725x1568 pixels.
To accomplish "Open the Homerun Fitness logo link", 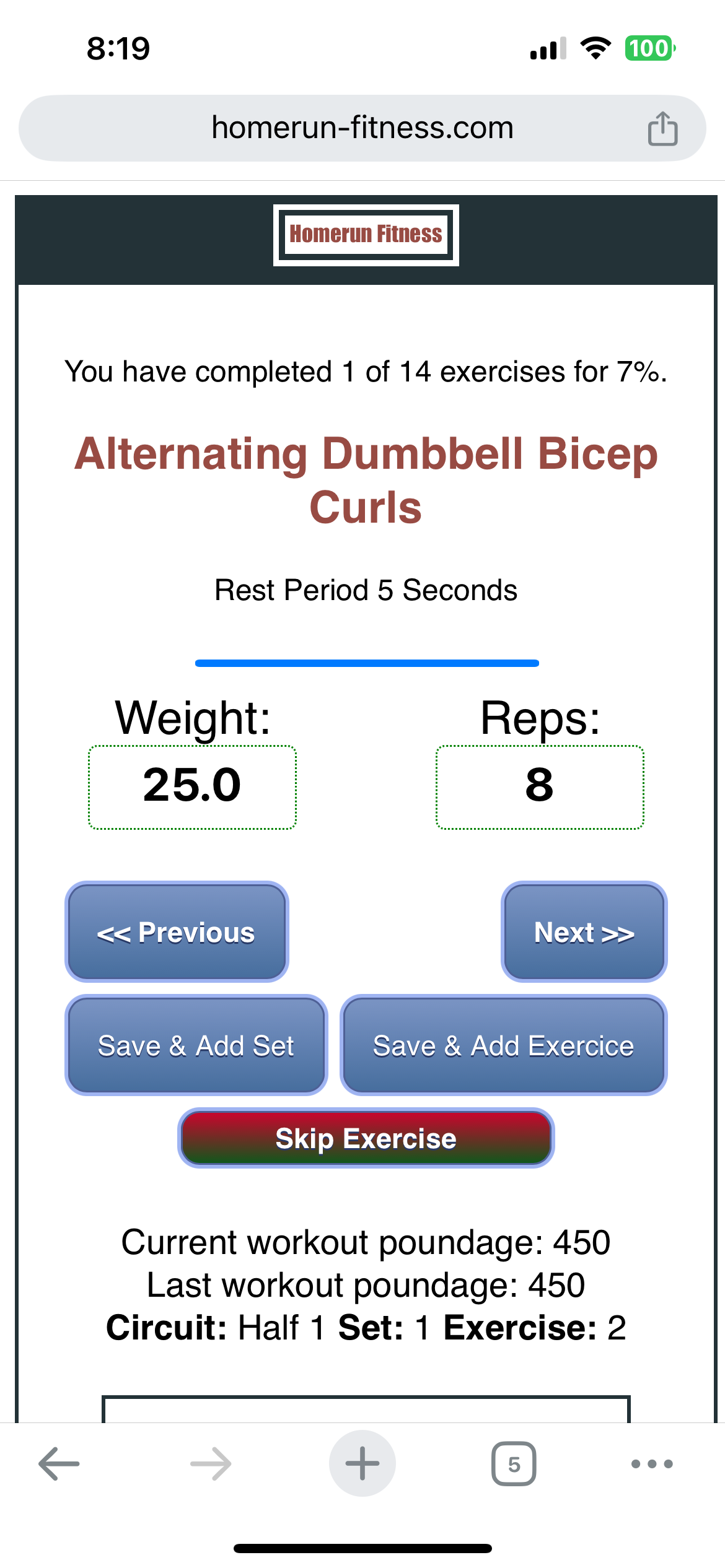I will click(366, 235).
